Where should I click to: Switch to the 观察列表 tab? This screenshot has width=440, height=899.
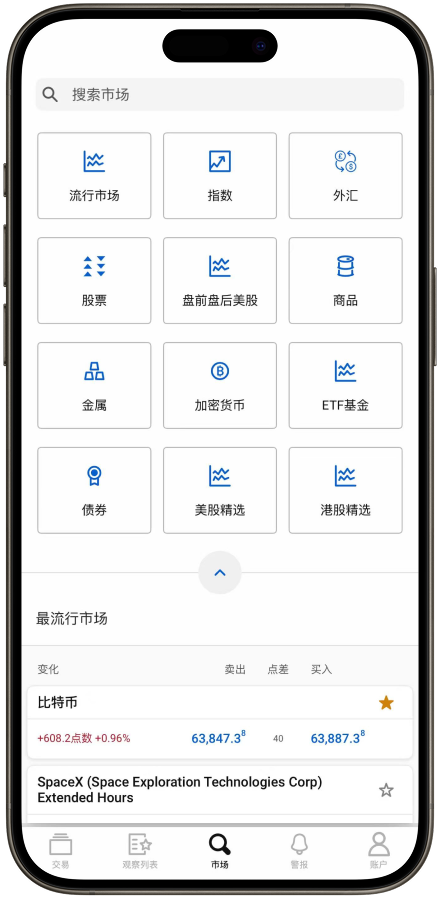click(x=140, y=851)
